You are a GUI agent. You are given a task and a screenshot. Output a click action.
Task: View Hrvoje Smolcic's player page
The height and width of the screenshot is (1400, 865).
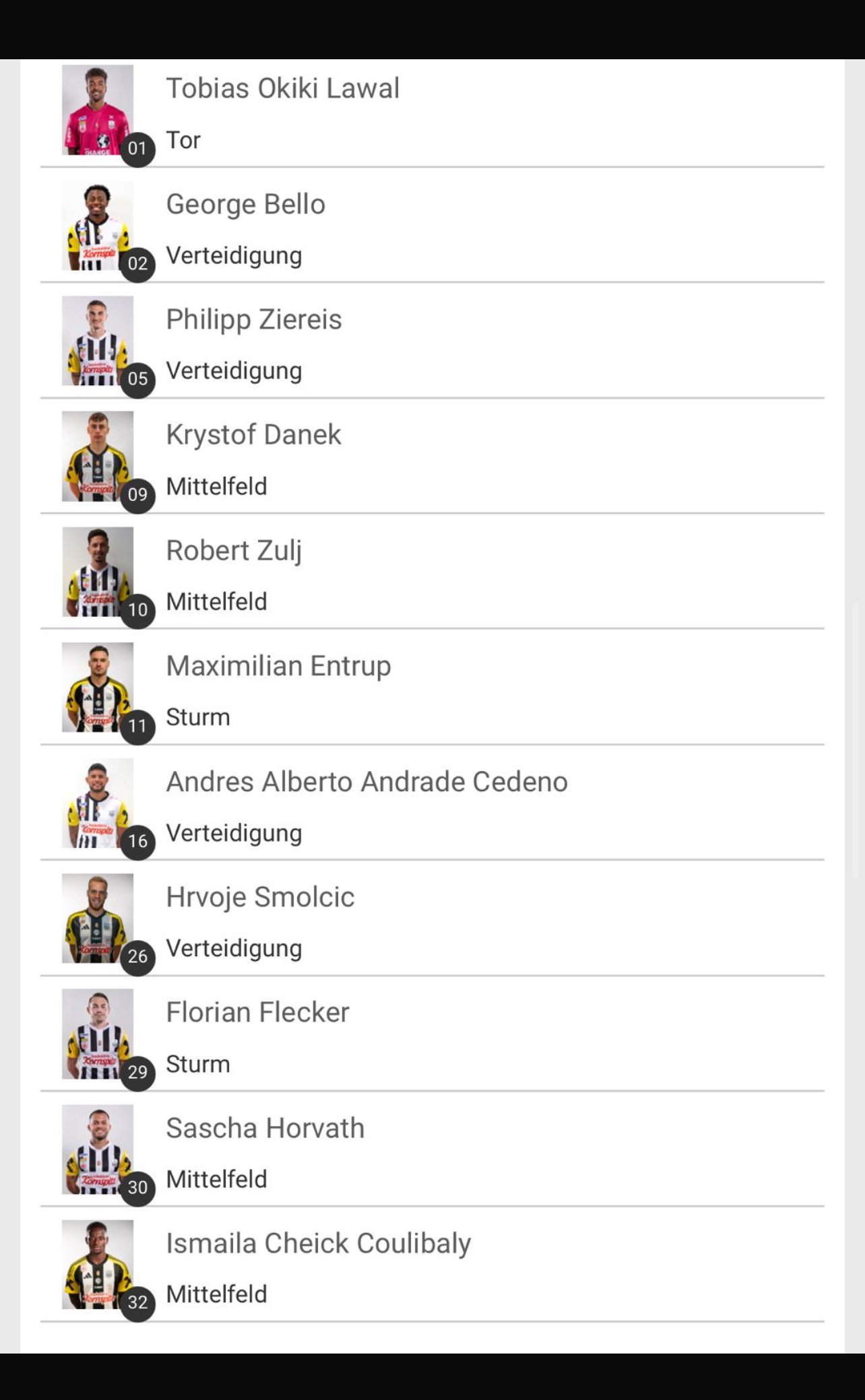pyautogui.click(x=432, y=918)
